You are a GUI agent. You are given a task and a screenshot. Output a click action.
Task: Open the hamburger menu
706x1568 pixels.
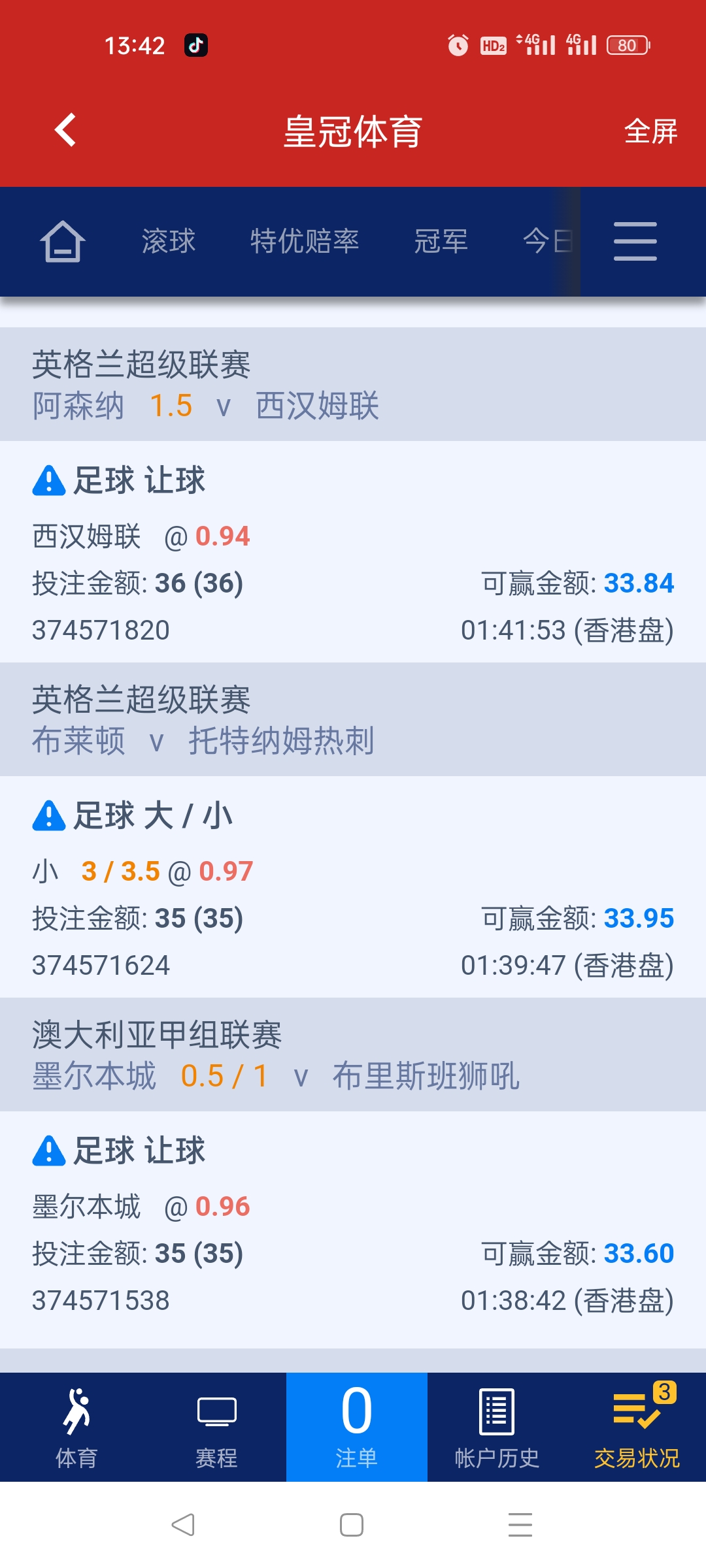(x=635, y=241)
